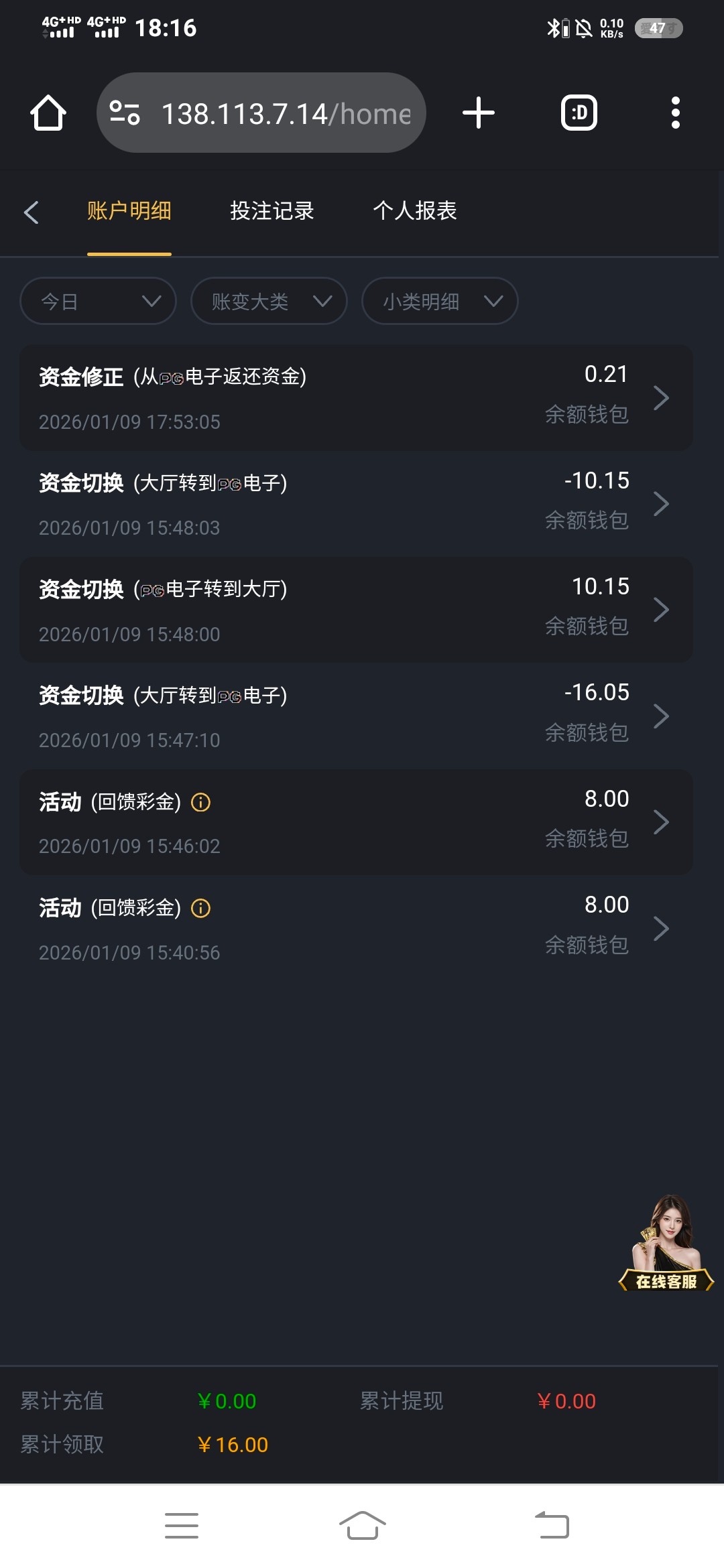
Task: Open the 小类明细 filter dropdown
Action: tap(439, 302)
